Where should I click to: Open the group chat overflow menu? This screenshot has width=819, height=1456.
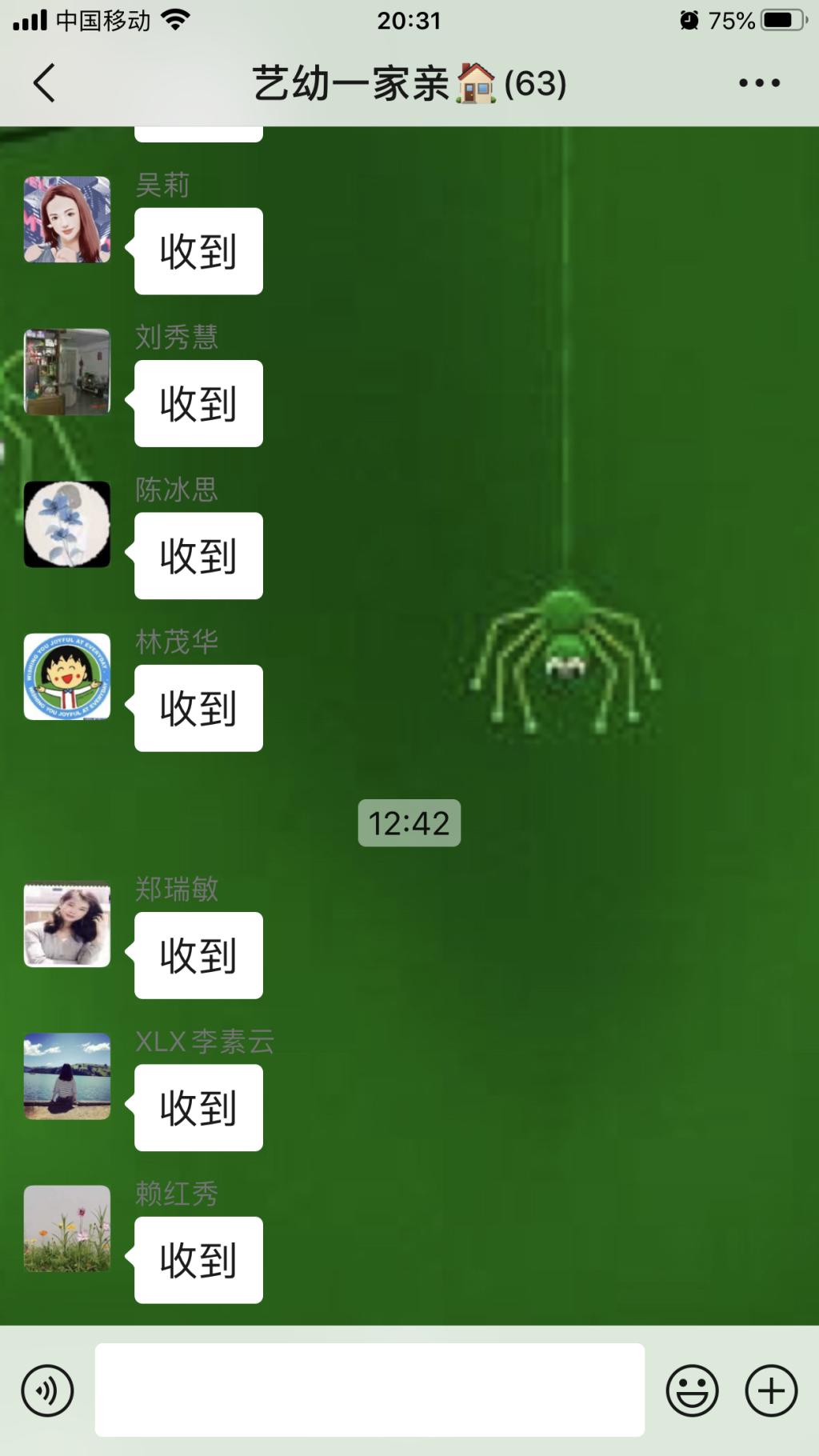coord(758,83)
